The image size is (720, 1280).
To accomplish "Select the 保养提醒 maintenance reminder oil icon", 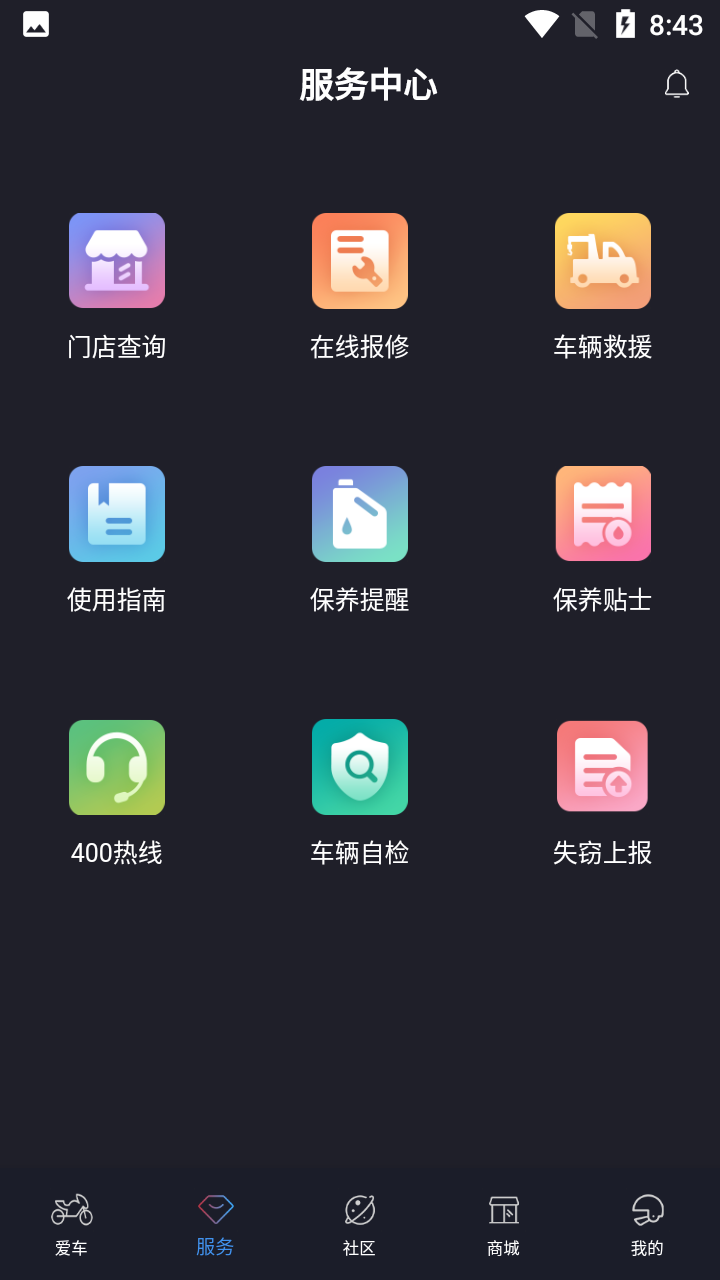I will [x=360, y=513].
